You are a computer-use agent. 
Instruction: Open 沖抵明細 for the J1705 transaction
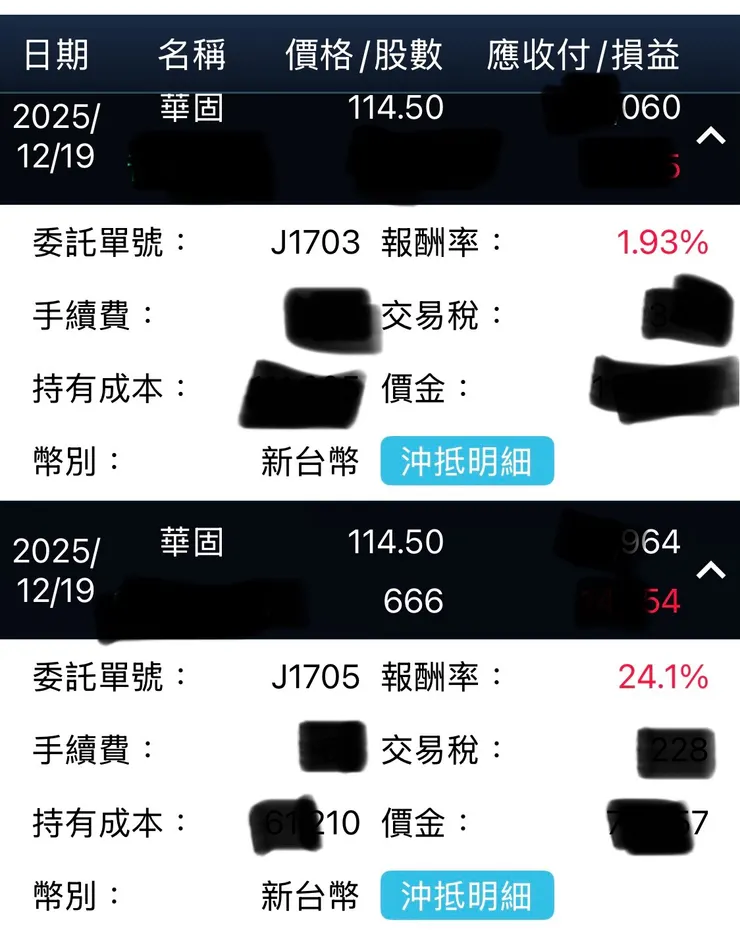tap(467, 897)
